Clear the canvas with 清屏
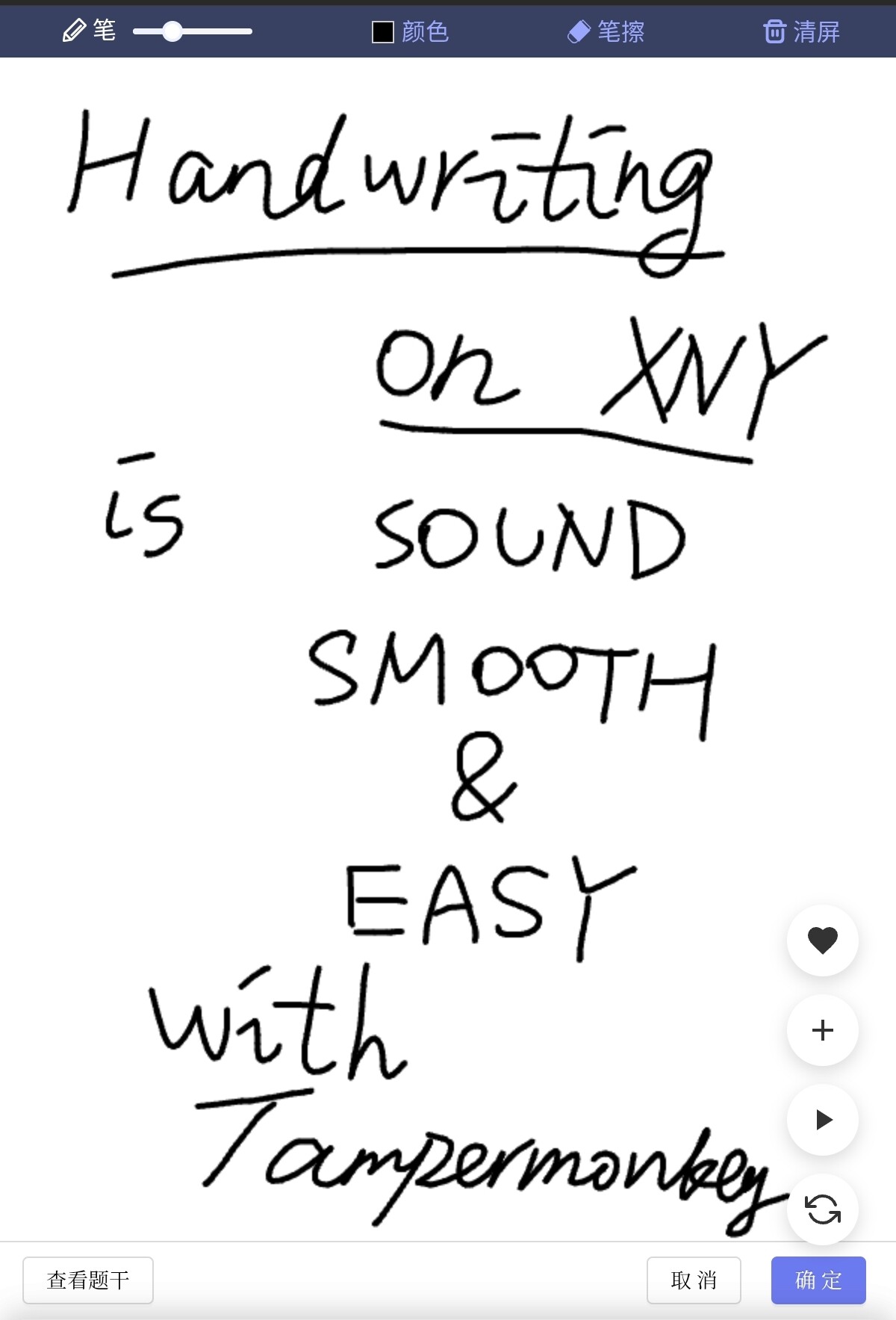896x1320 pixels. (801, 31)
